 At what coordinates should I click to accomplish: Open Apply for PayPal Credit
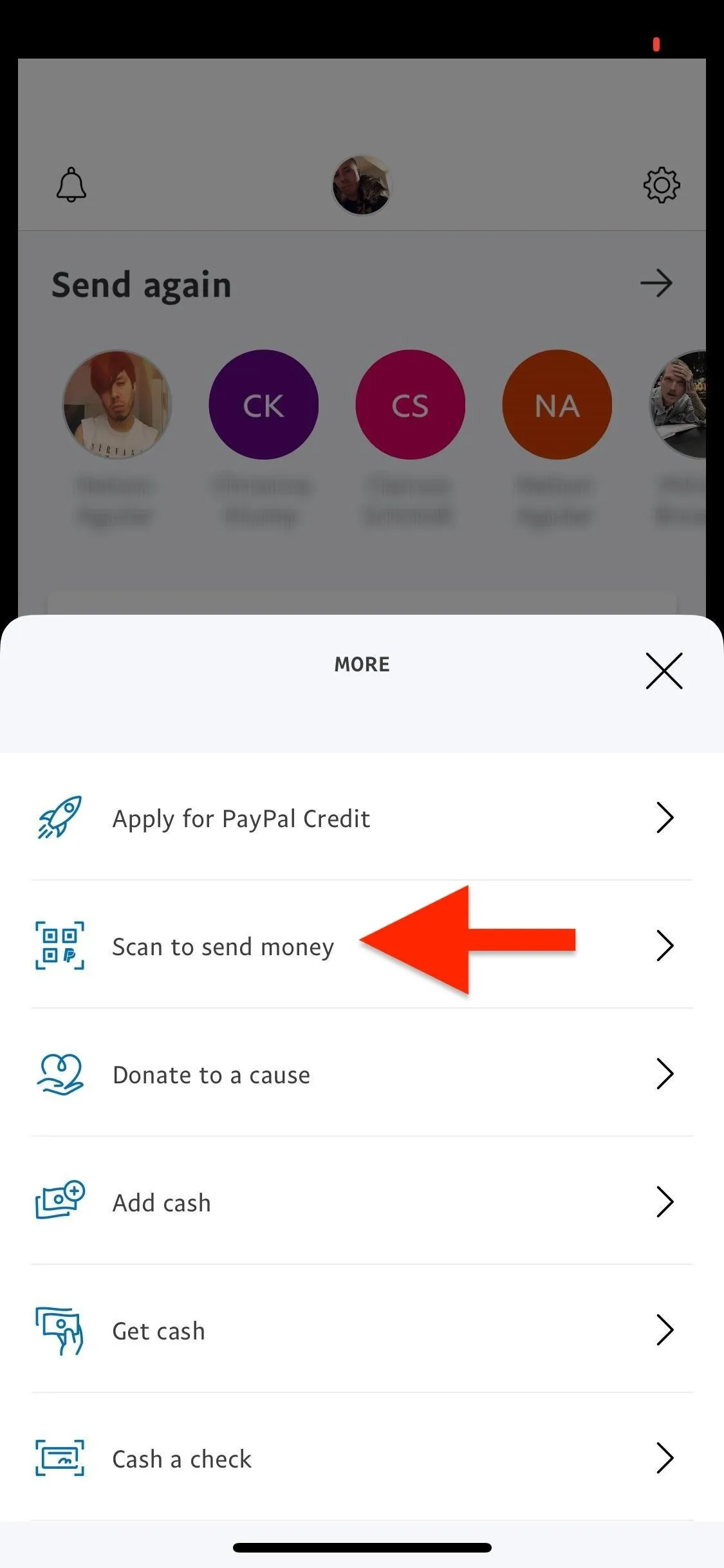coord(362,817)
